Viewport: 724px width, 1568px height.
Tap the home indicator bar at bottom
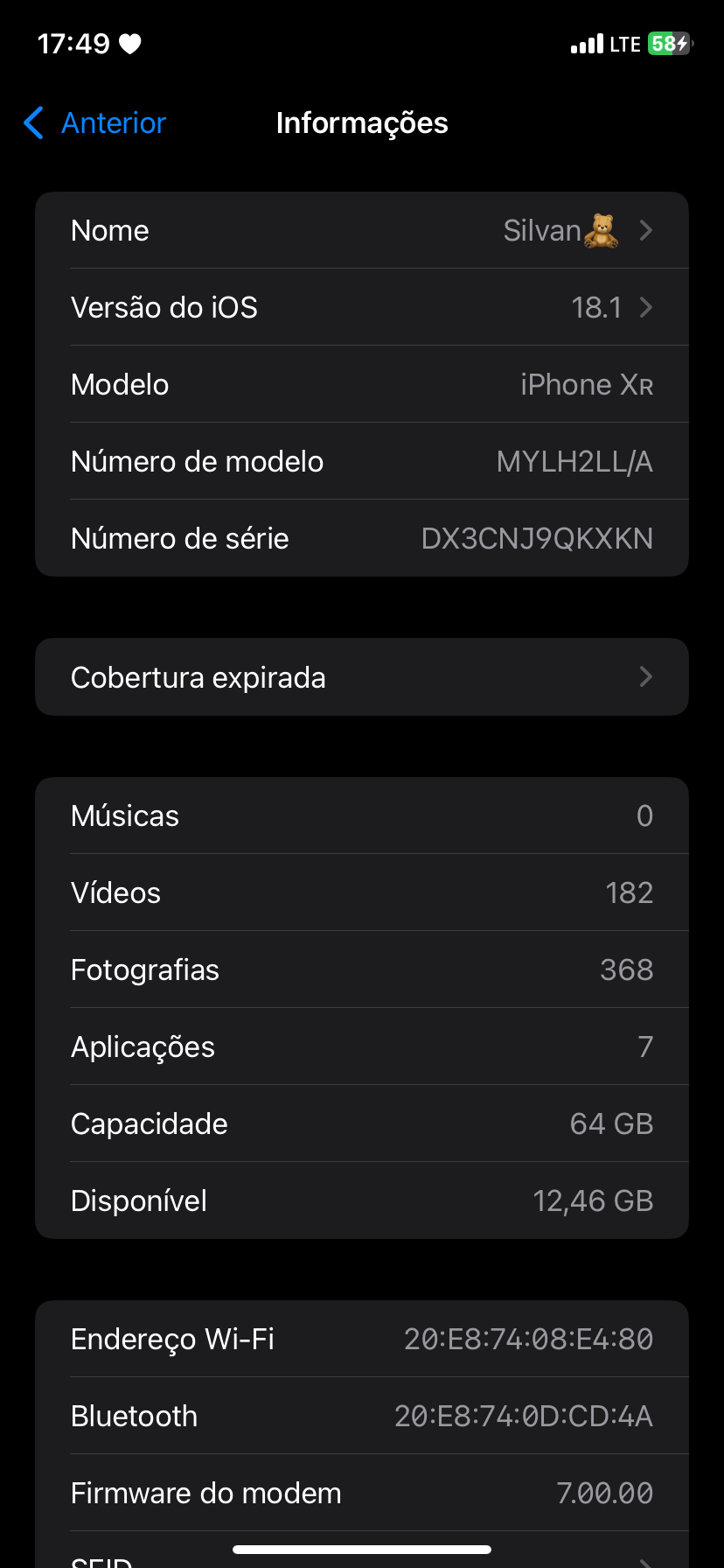pos(362,1550)
